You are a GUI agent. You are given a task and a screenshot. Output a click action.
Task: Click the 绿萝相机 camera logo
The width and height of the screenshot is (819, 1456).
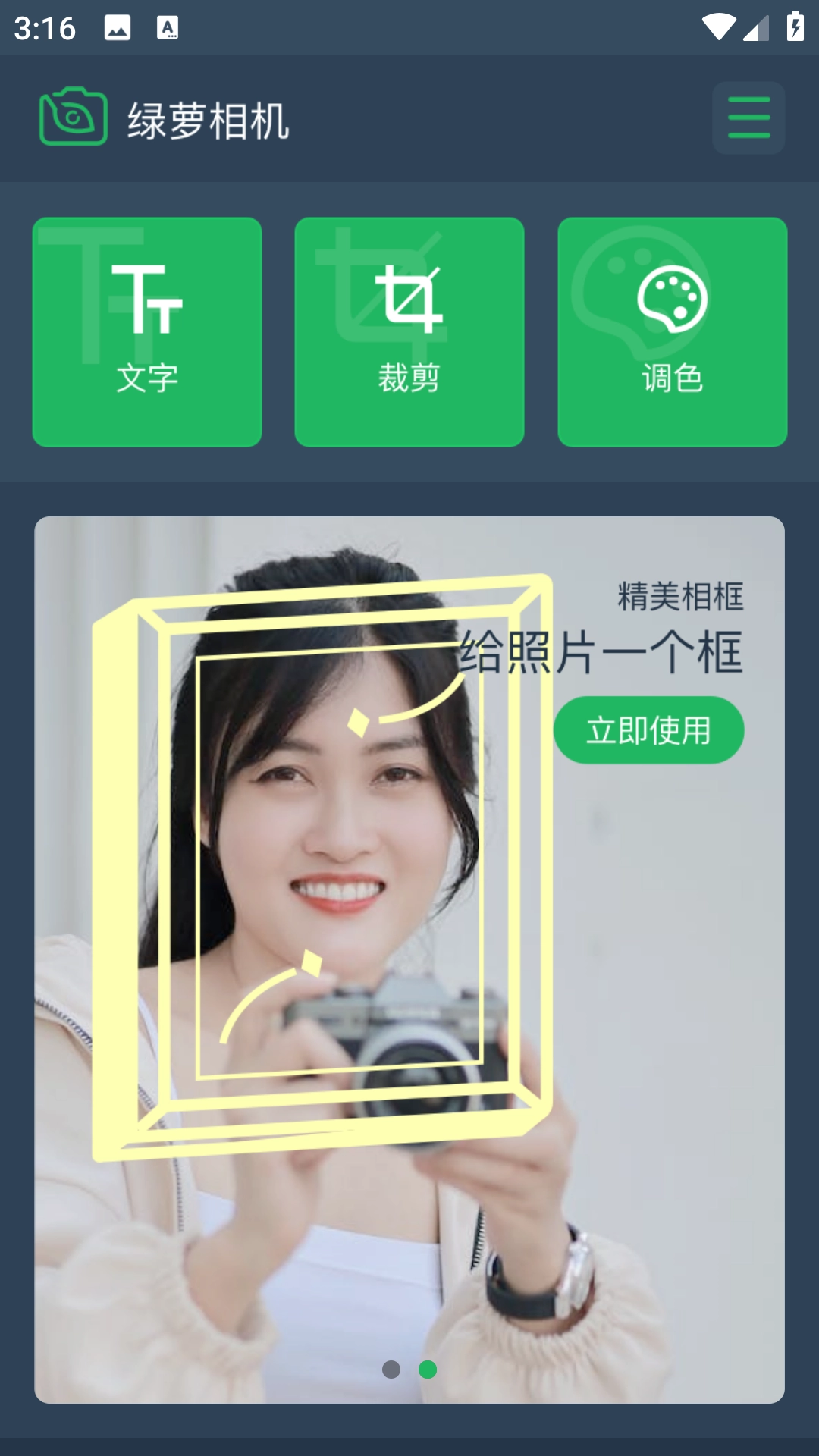(x=72, y=118)
